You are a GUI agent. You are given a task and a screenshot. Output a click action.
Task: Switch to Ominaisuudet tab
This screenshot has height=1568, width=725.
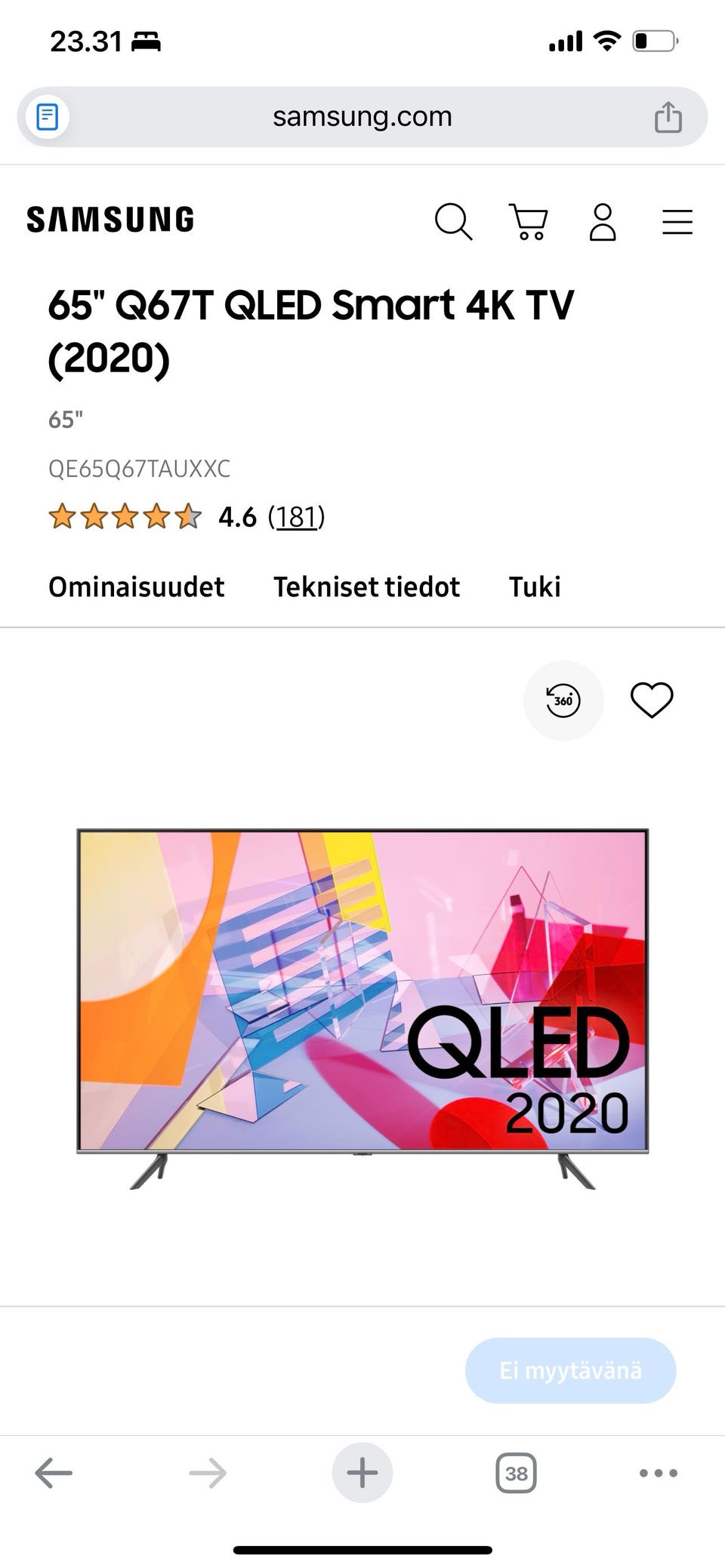[x=137, y=587]
